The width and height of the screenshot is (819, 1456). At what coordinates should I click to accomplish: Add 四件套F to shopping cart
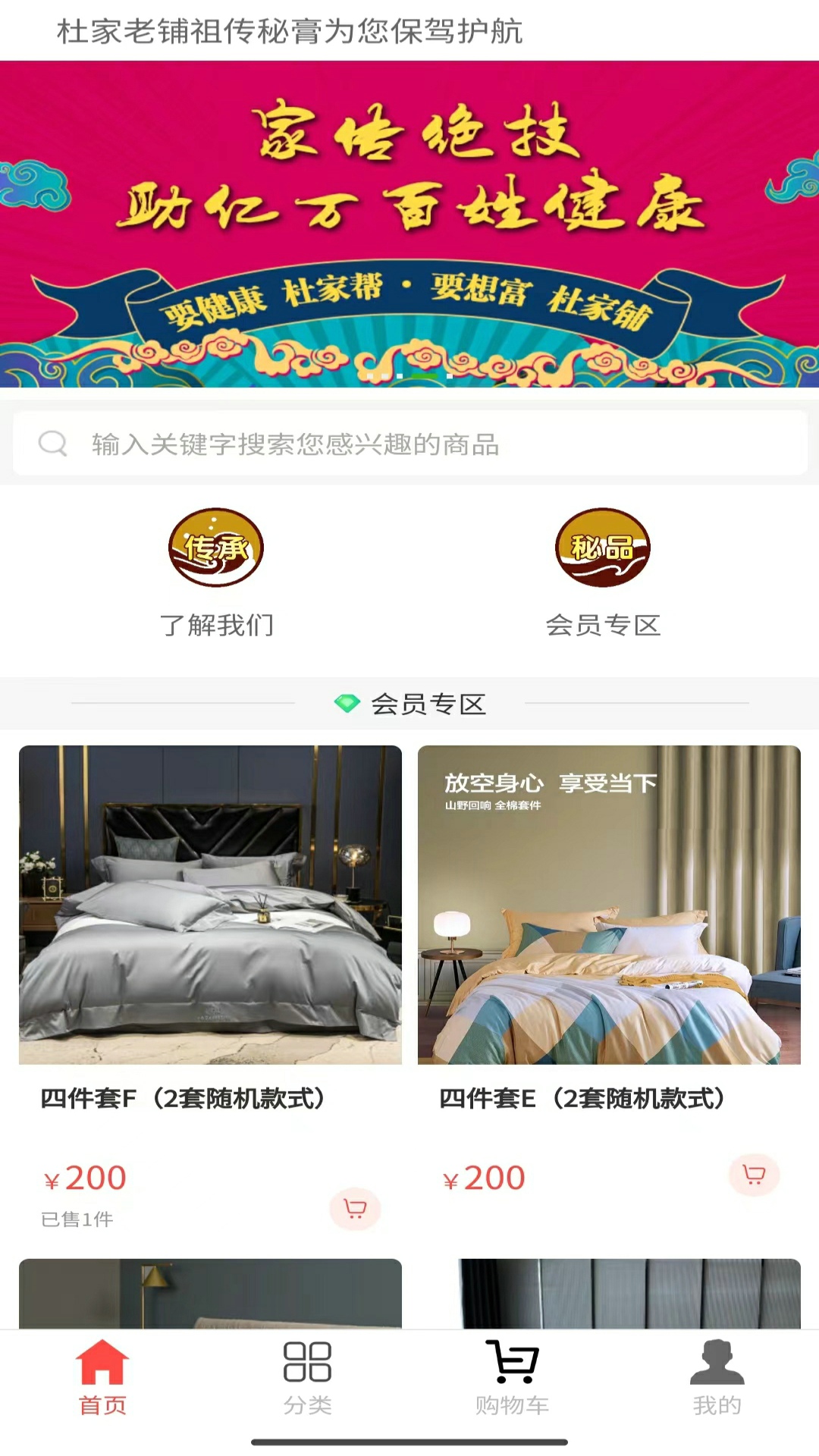coord(355,1208)
